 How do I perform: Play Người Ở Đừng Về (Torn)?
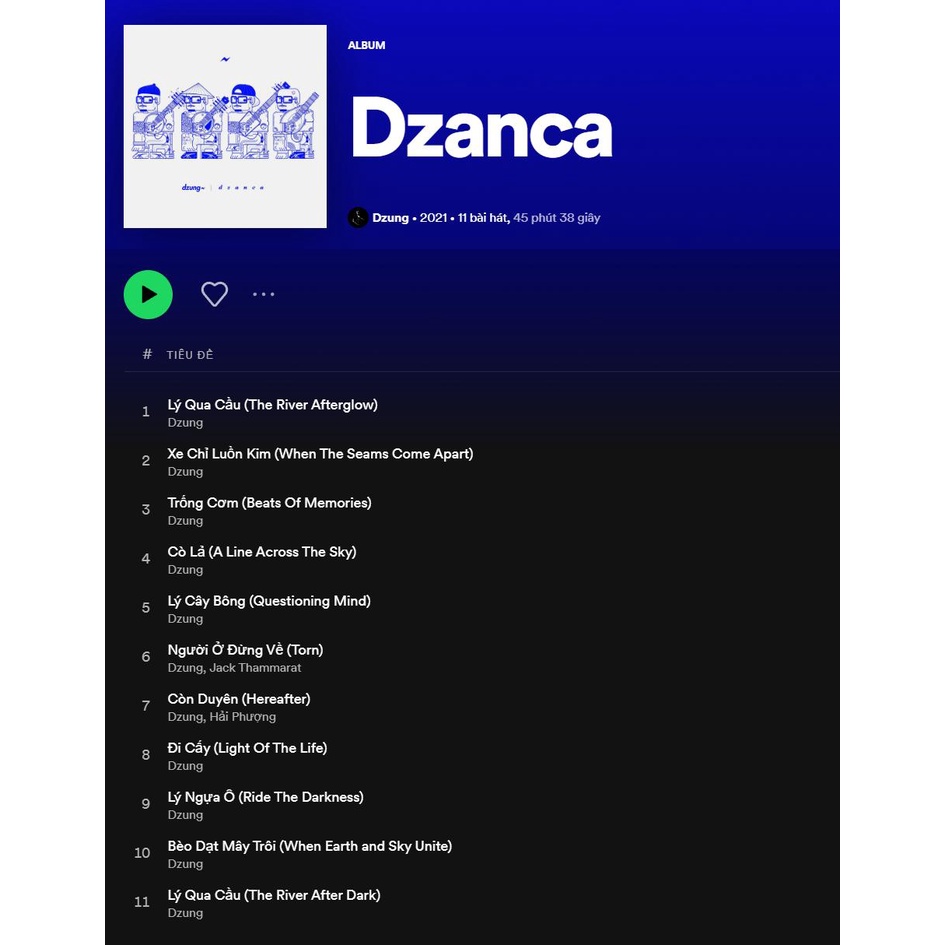[x=245, y=650]
